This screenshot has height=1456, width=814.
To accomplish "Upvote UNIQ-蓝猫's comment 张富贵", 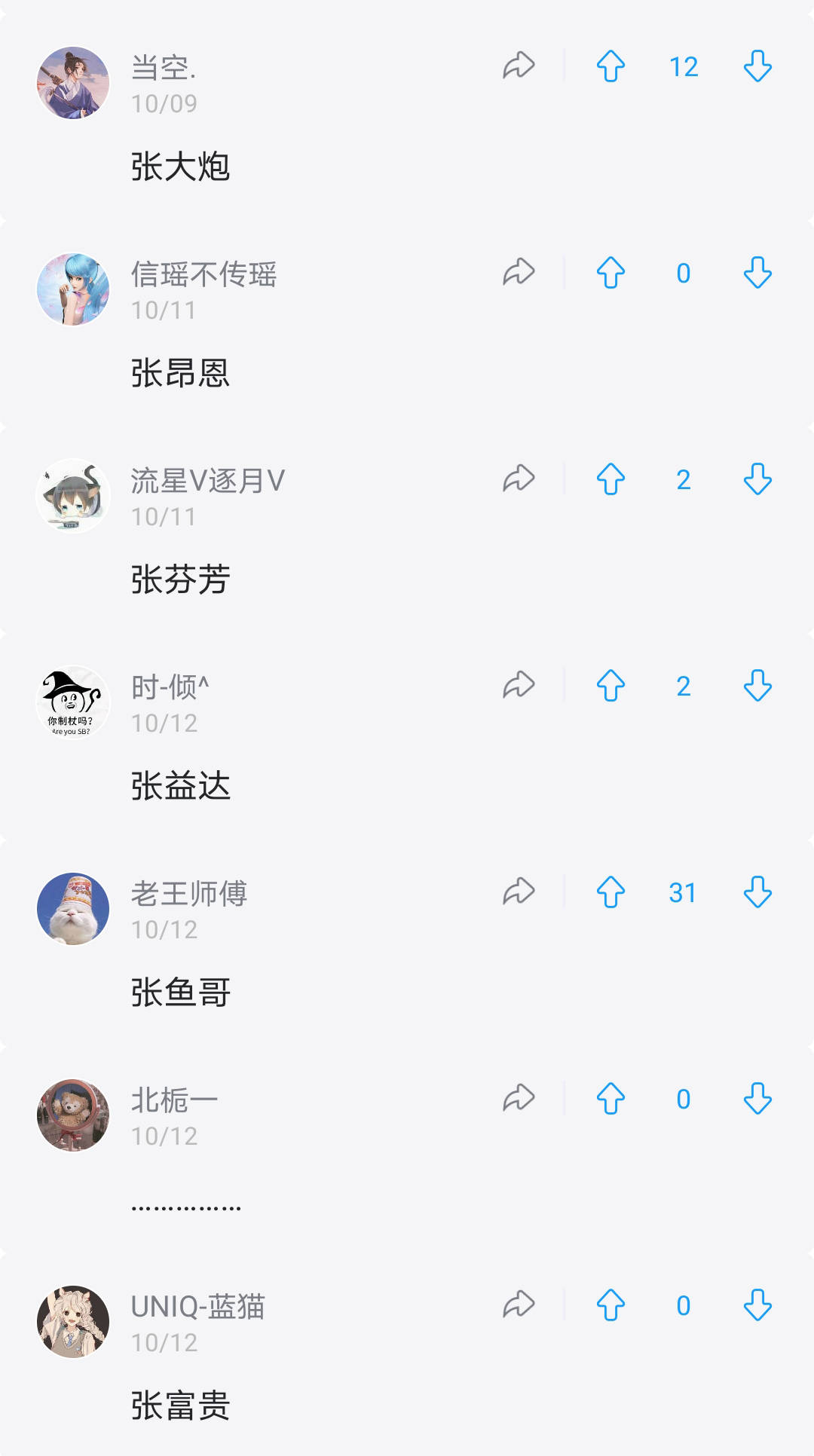I will coord(610,1305).
